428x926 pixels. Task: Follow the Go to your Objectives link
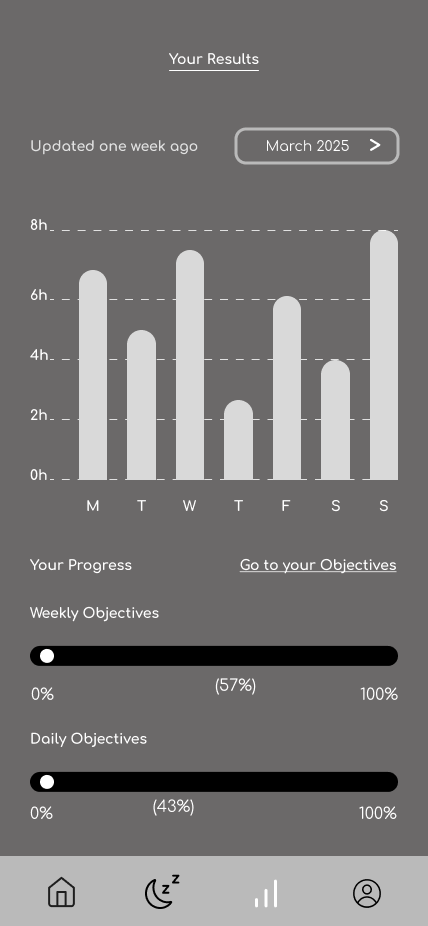(318, 565)
